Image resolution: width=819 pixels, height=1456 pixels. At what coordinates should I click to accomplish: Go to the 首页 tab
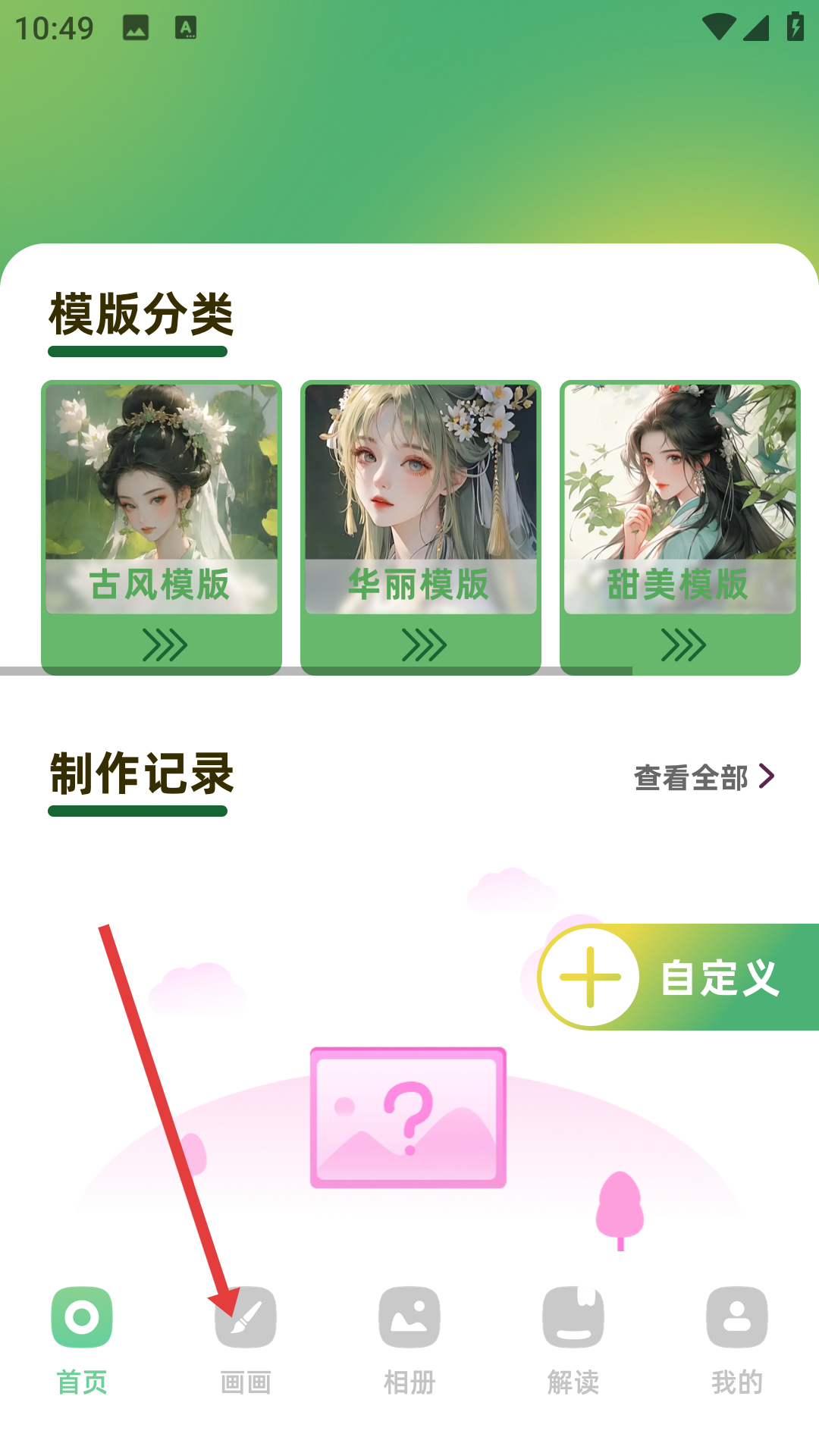click(x=82, y=1338)
